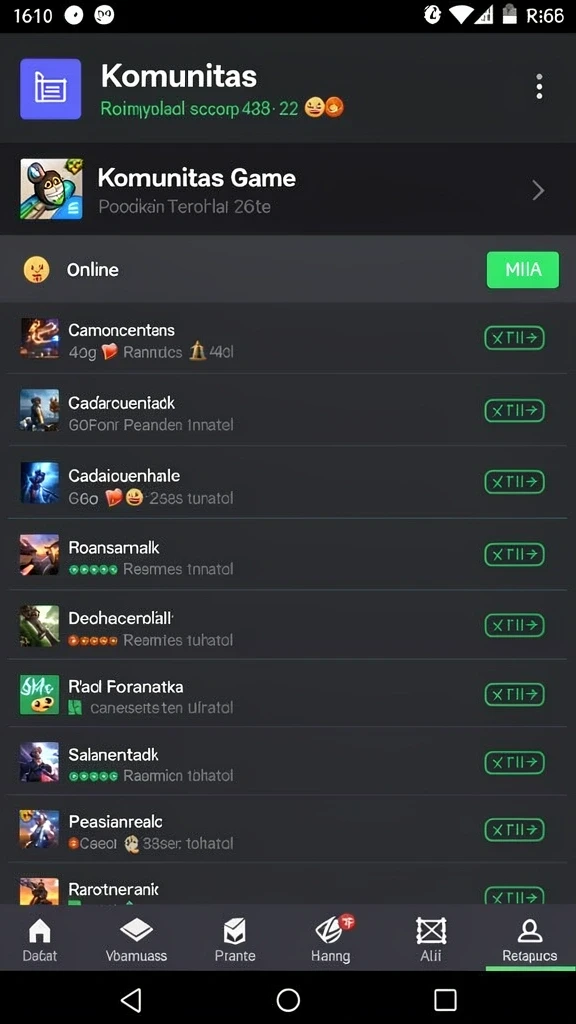
Task: Go back with the system back button
Action: [x=131, y=999]
